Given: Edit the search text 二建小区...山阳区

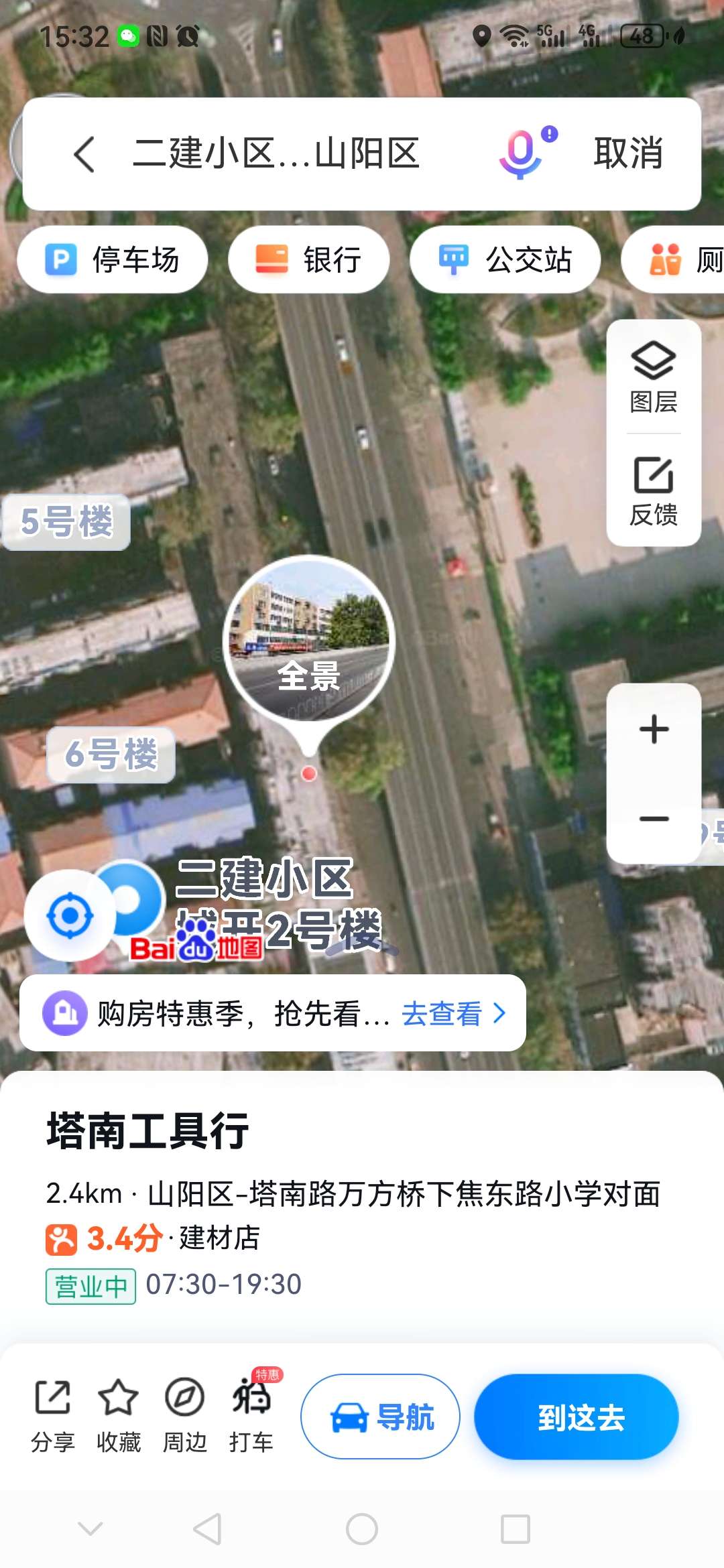Looking at the screenshot, I should coord(276,154).
